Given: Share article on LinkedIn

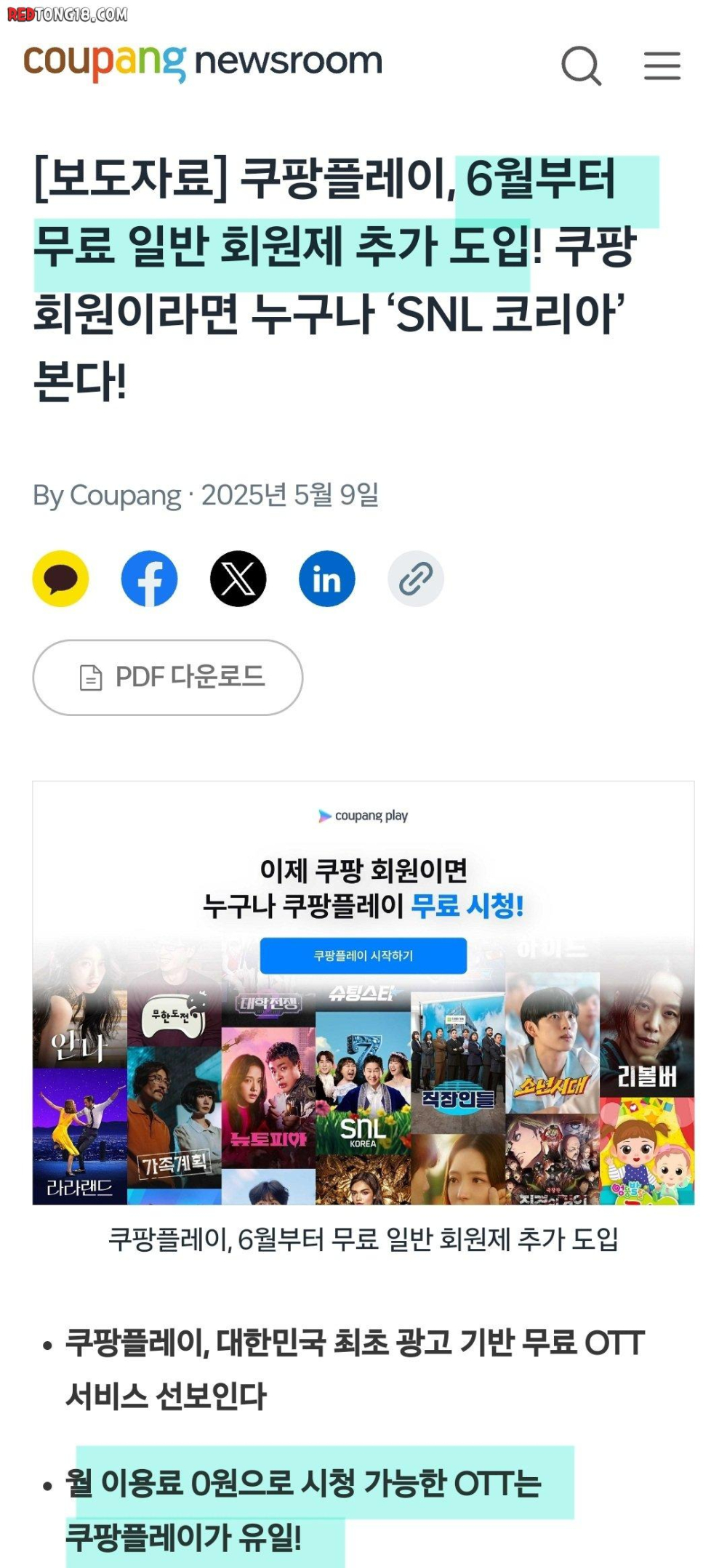Looking at the screenshot, I should [326, 579].
